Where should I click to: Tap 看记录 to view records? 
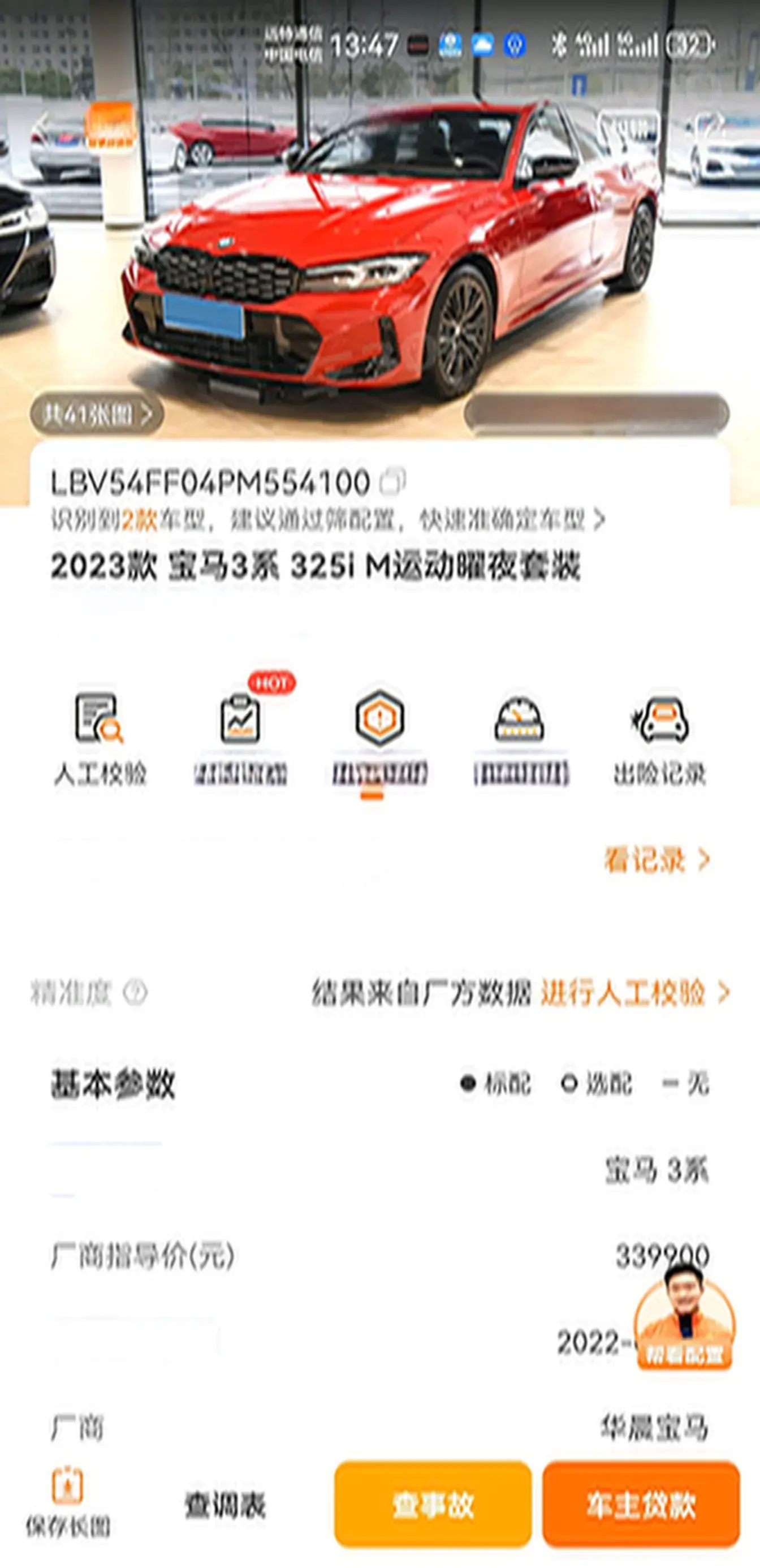656,860
